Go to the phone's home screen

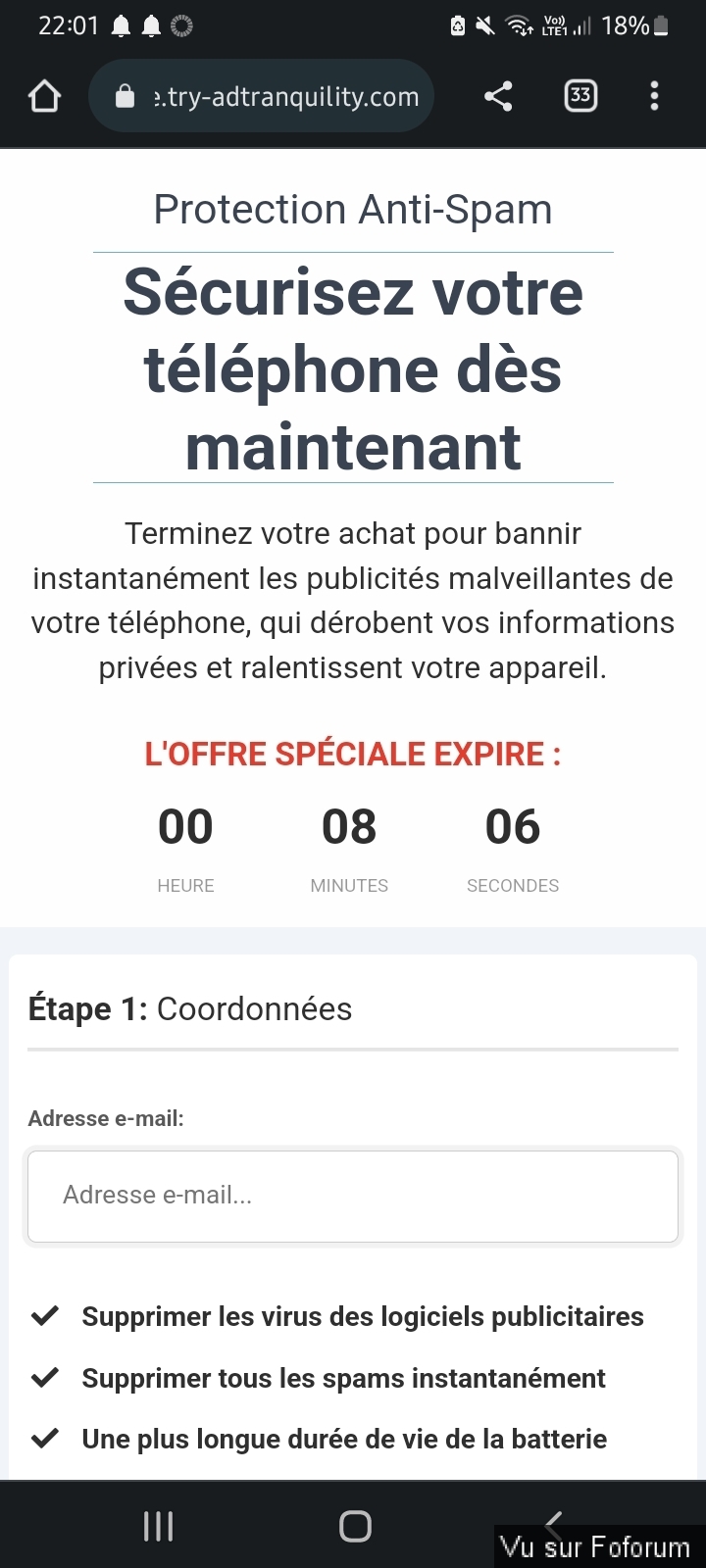355,1525
